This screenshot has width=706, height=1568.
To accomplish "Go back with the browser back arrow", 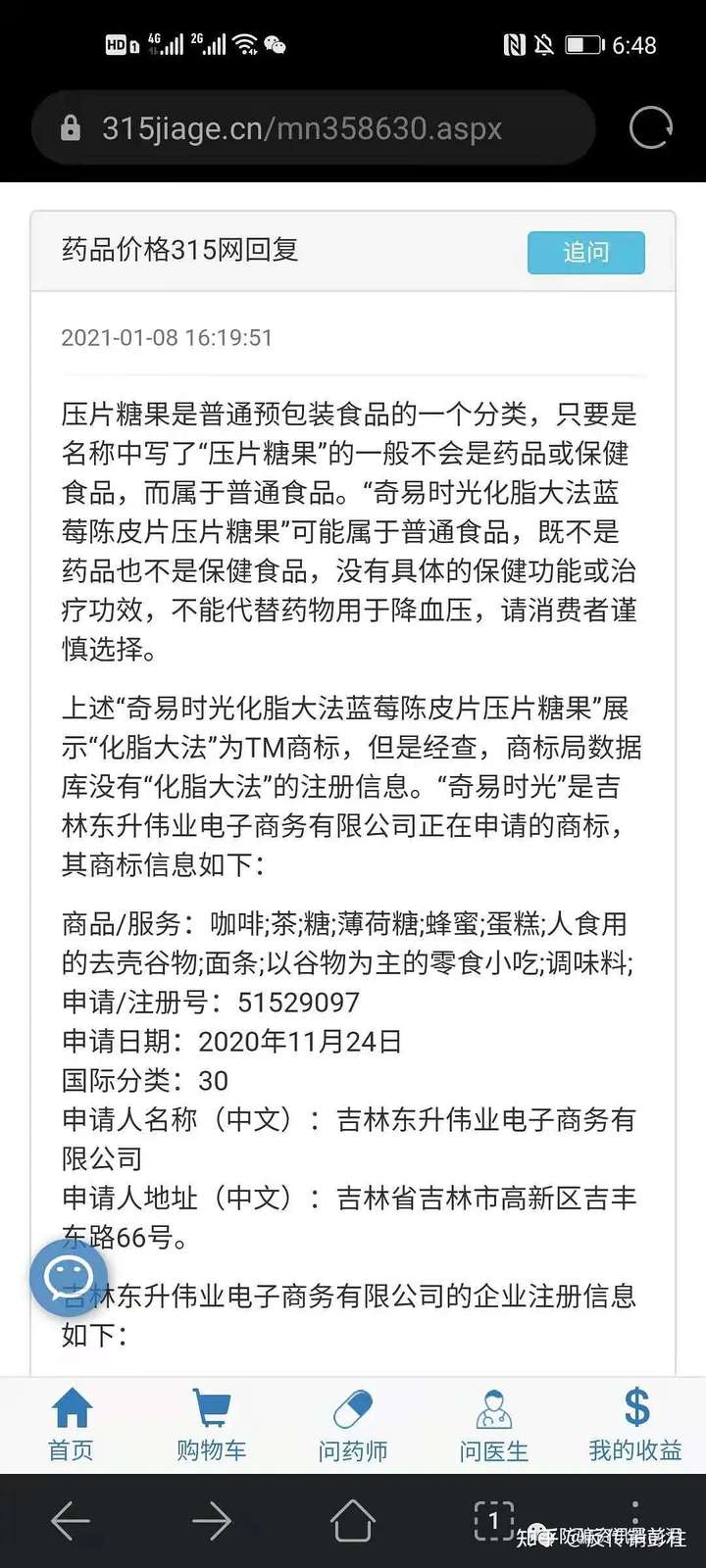I will 71,1521.
